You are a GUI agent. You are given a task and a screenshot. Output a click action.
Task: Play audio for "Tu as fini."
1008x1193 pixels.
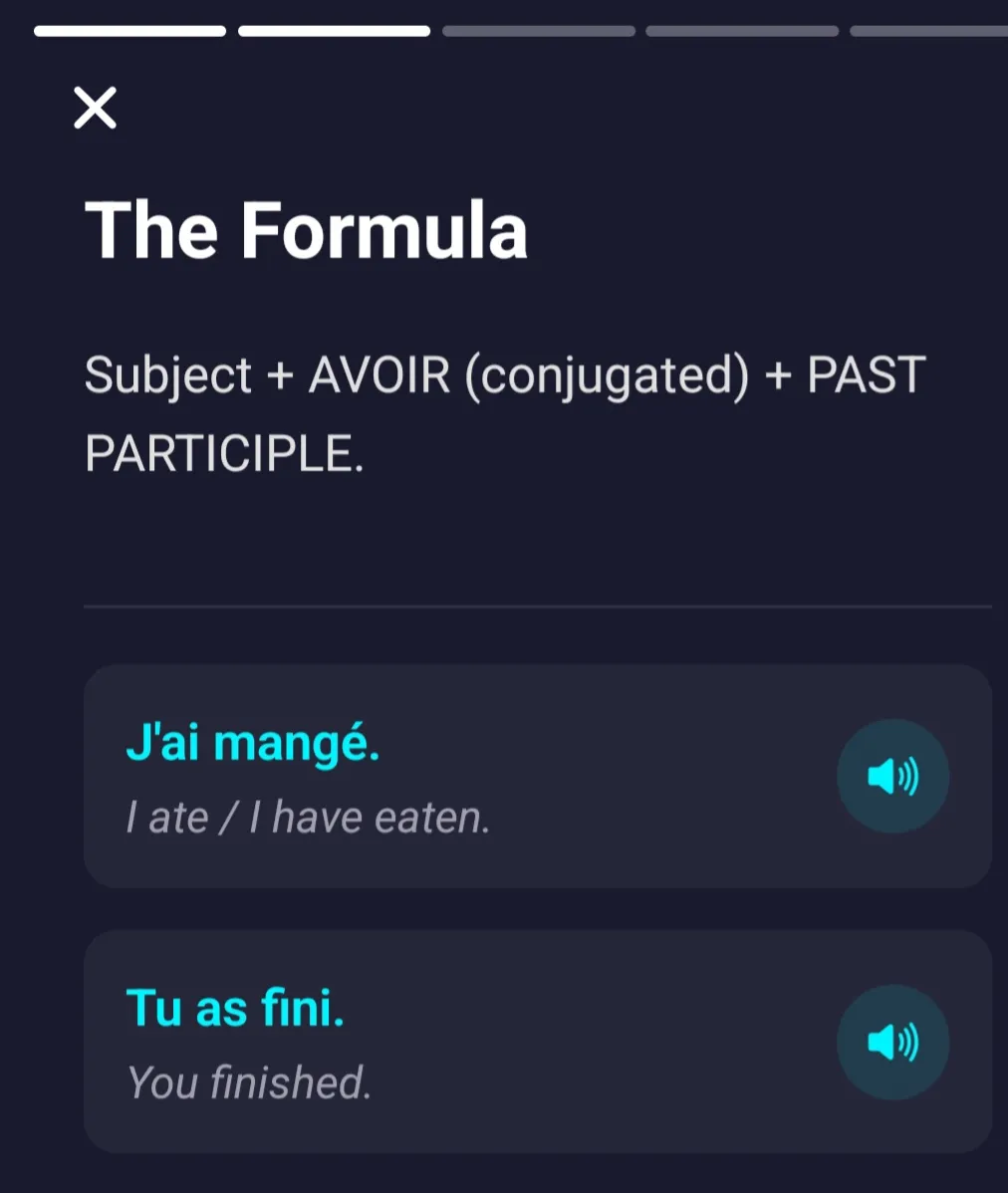(892, 1042)
